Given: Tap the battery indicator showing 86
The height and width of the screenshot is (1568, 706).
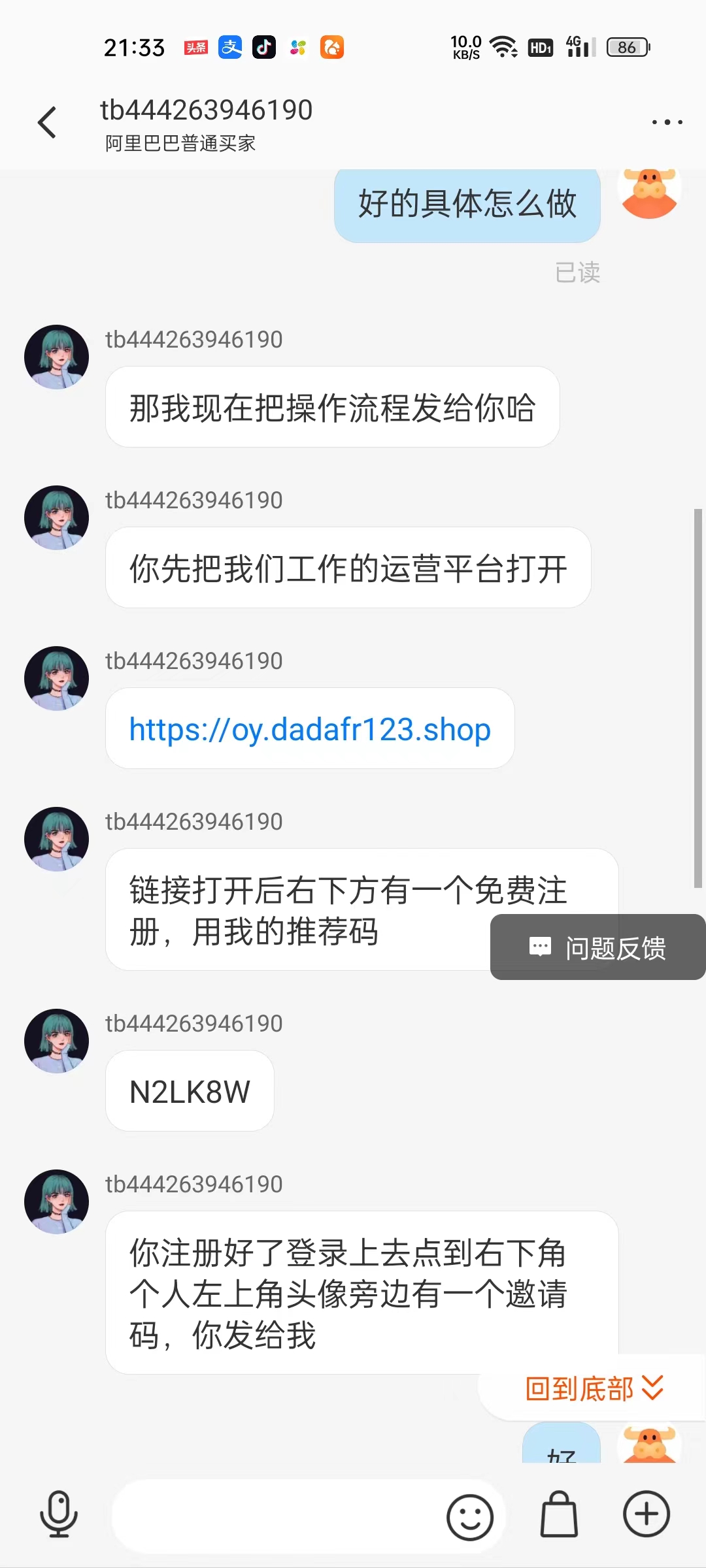Looking at the screenshot, I should click(x=626, y=47).
